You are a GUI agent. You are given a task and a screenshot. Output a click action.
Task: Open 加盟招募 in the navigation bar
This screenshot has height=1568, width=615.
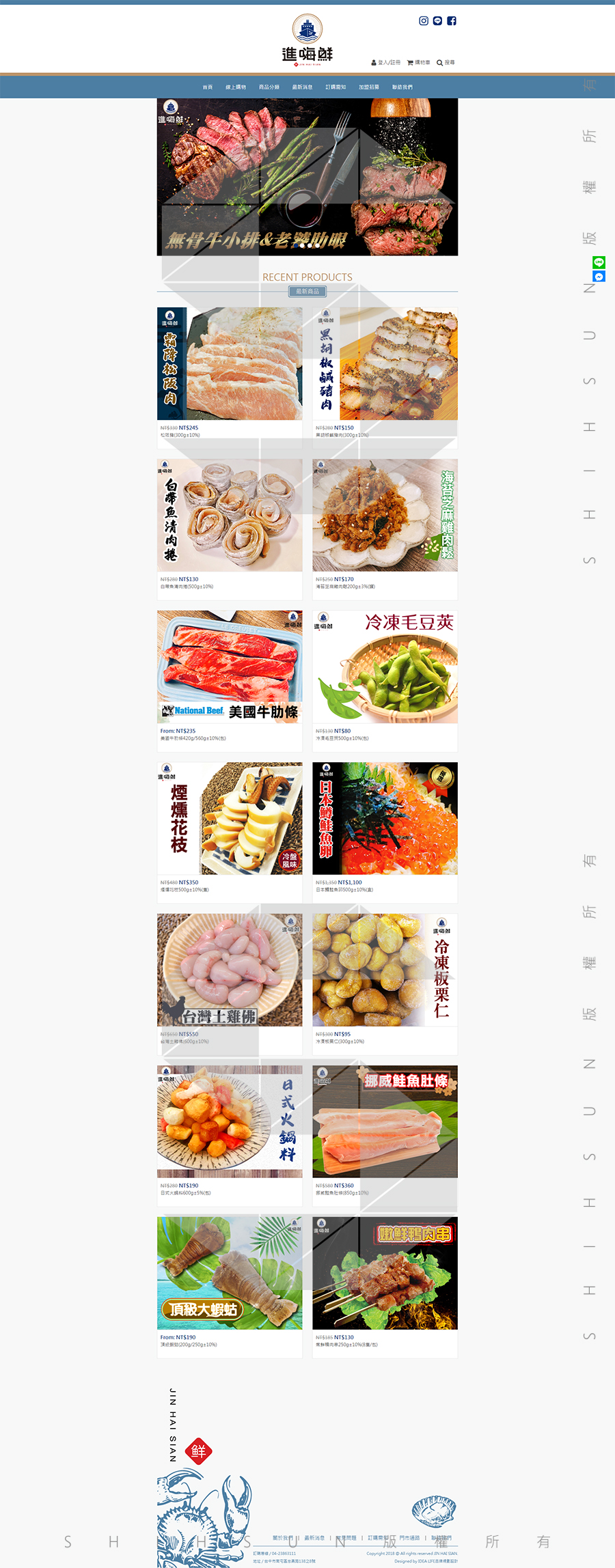(369, 87)
